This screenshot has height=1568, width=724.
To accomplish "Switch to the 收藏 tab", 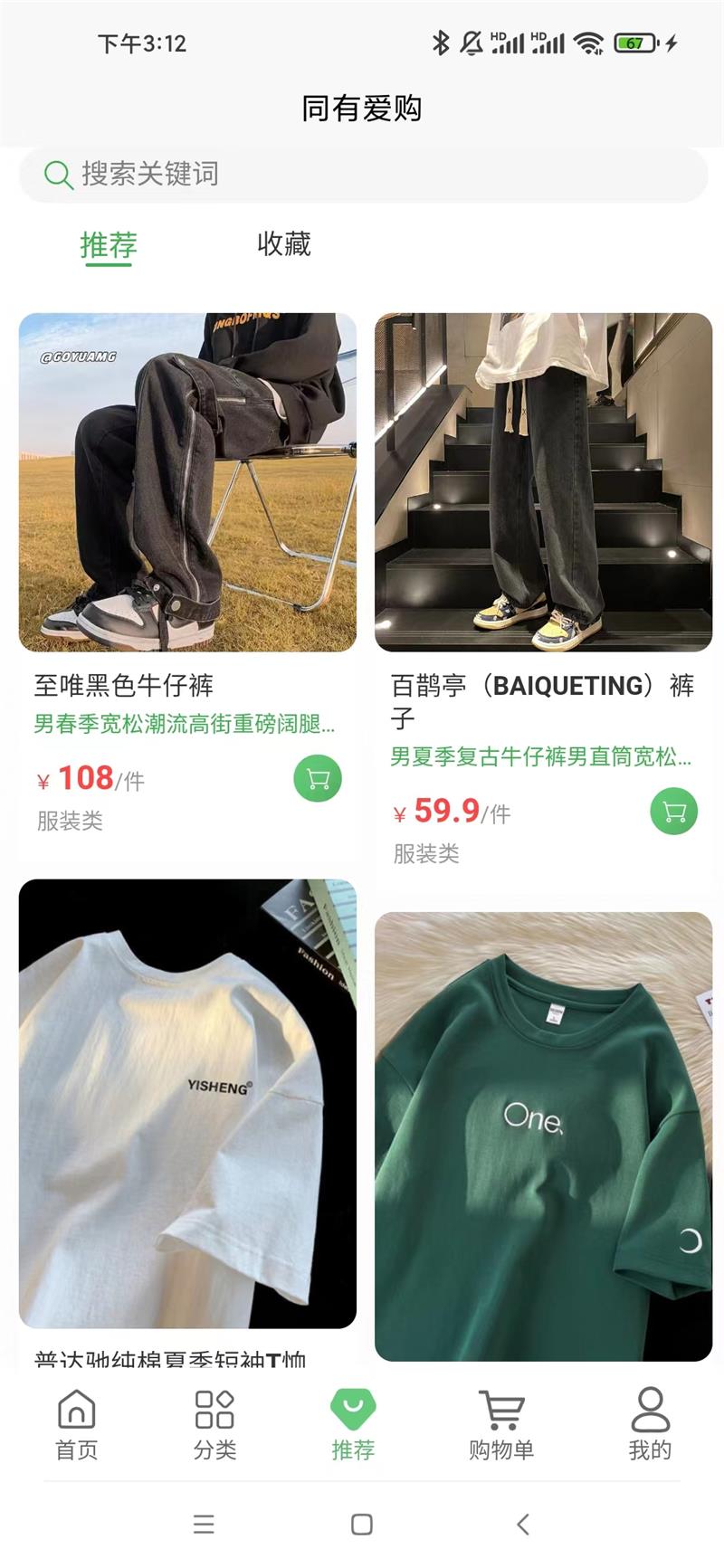I will point(284,244).
